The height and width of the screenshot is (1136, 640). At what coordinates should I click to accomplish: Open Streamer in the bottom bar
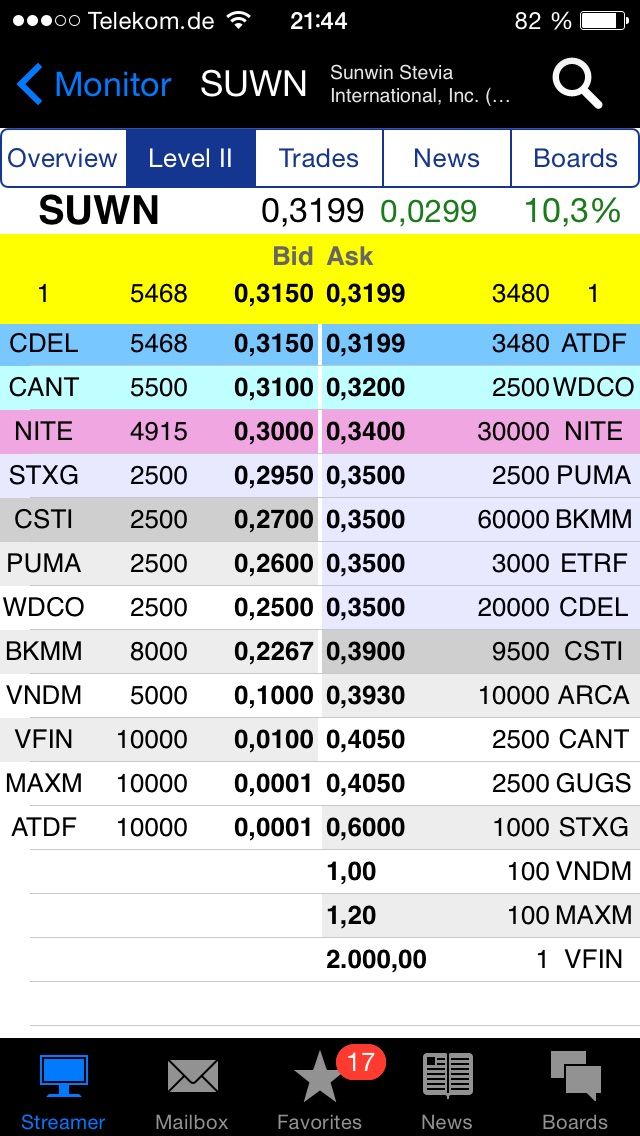[x=63, y=1090]
